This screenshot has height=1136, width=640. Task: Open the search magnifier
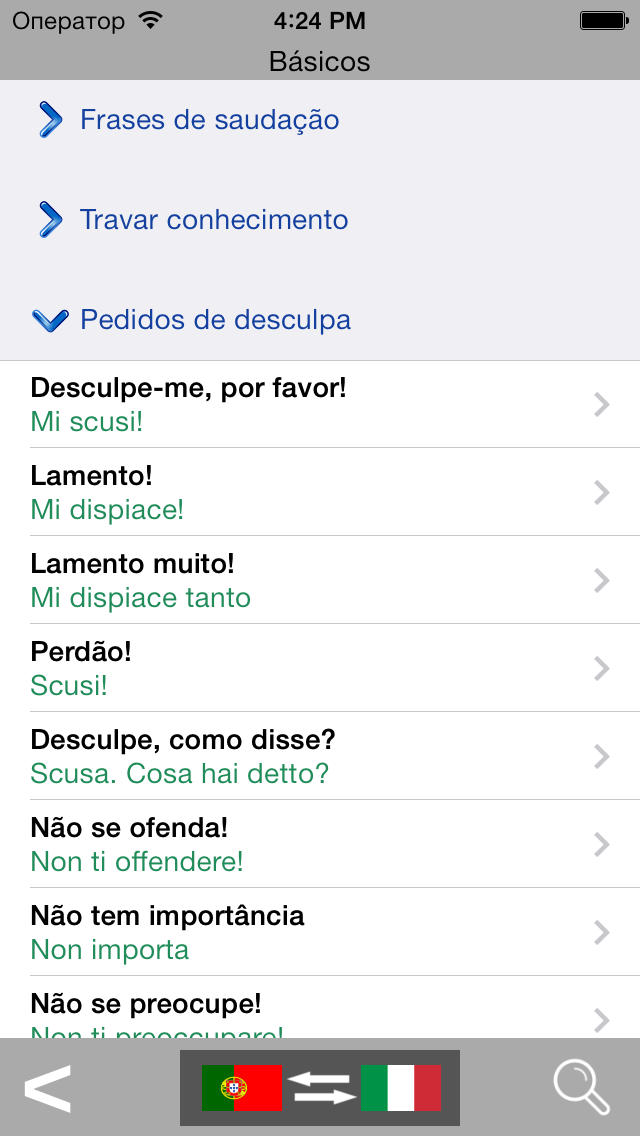point(581,1087)
